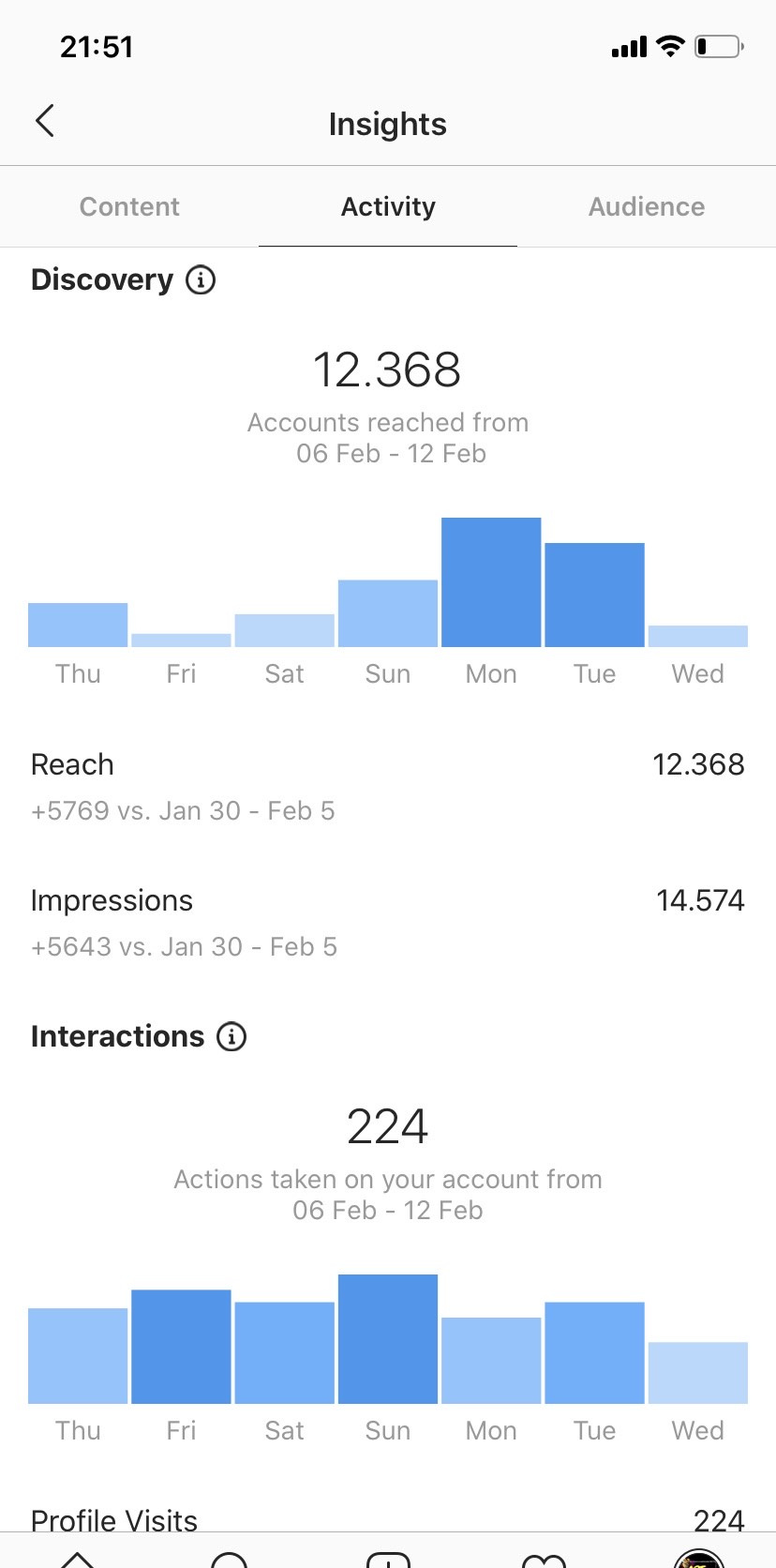Tap the info icon beside Interactions
Image resolution: width=776 pixels, height=1568 pixels.
tap(231, 1036)
